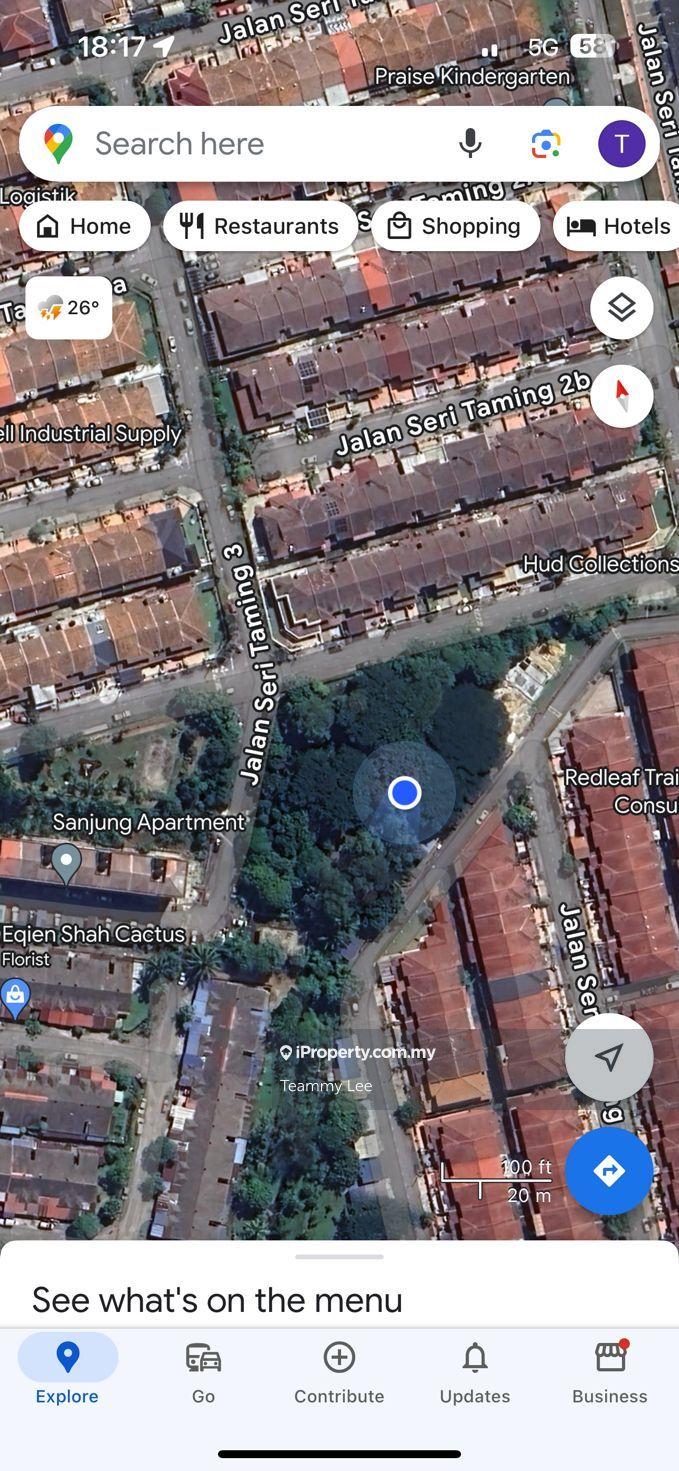The height and width of the screenshot is (1471, 679).
Task: Show Hotels on the map
Action: point(618,226)
